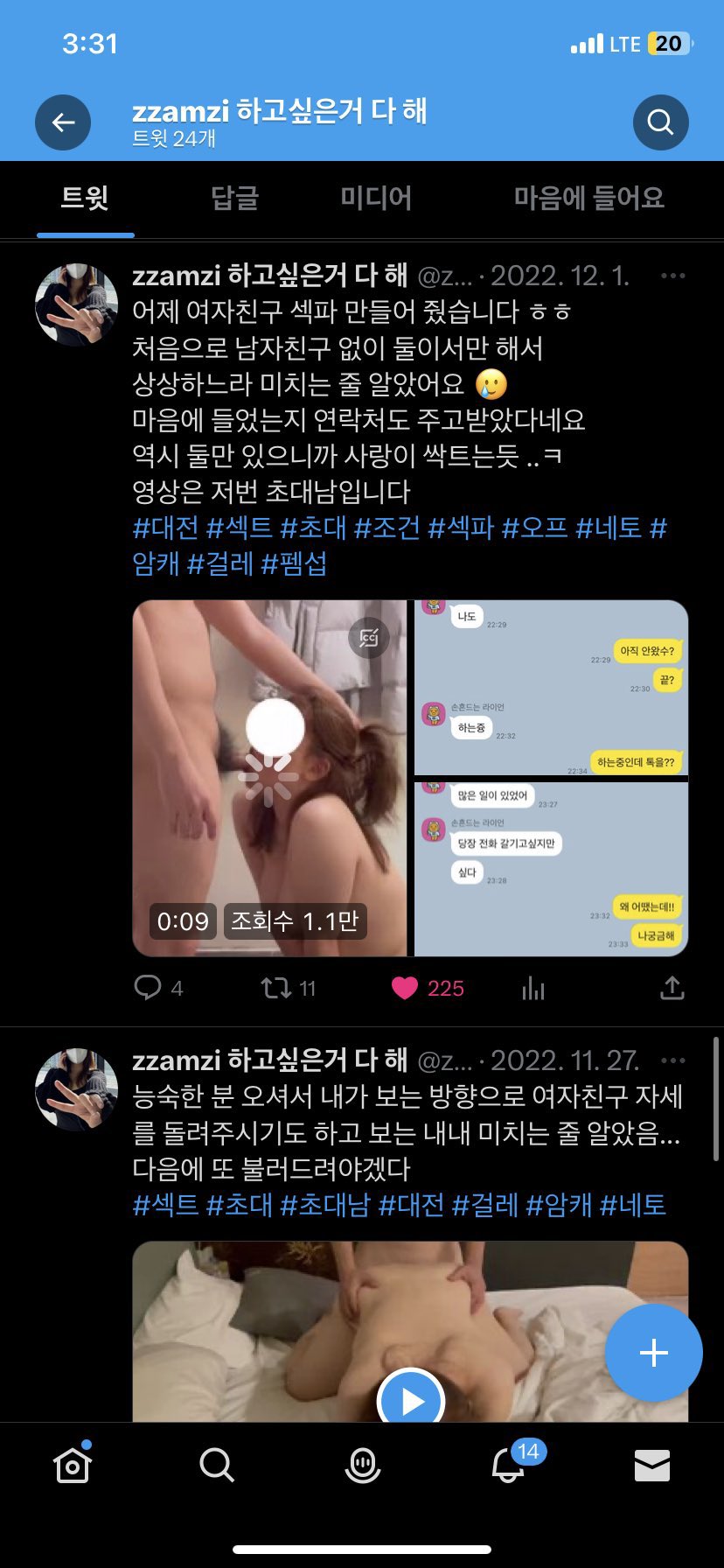Screen dimensions: 724x1568
Task: Unlike the tweet with 225 likes
Action: pos(405,988)
